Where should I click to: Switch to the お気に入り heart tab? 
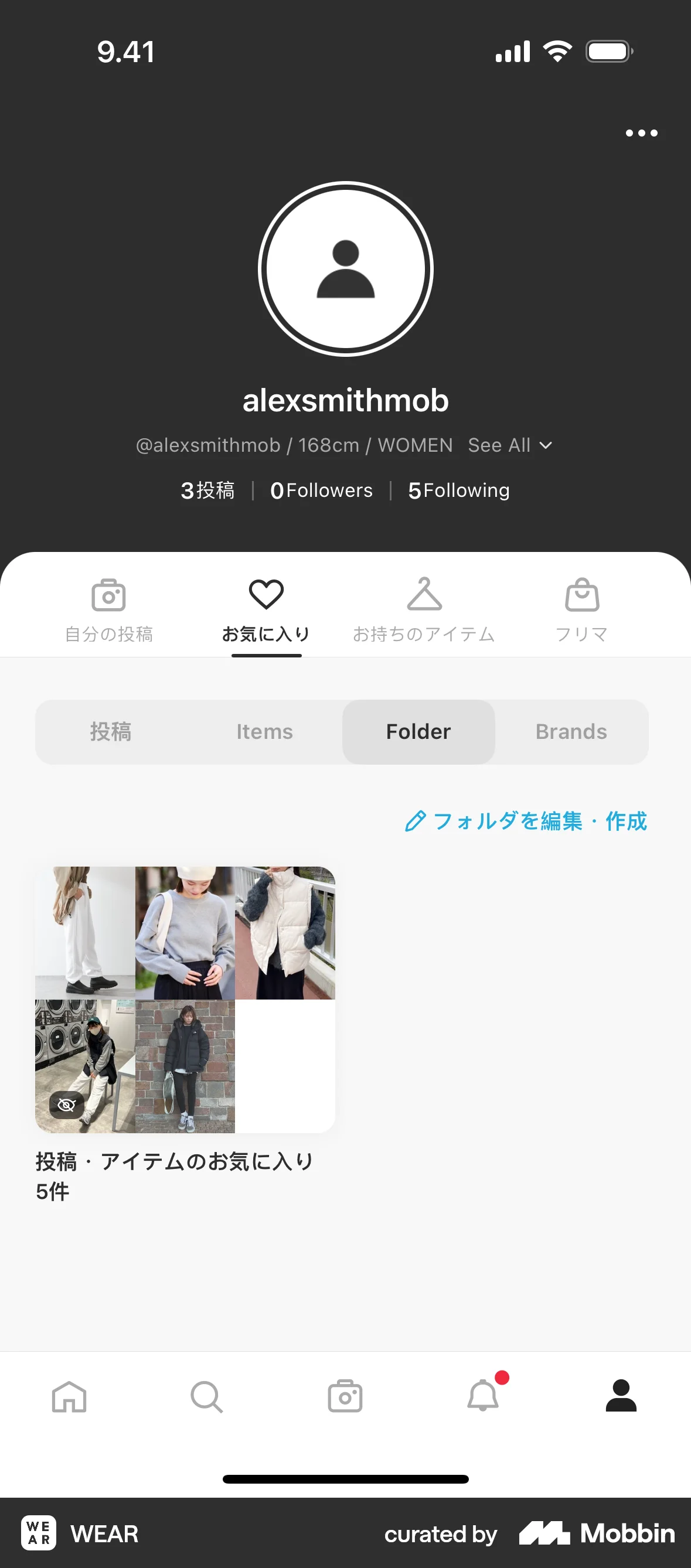(266, 609)
